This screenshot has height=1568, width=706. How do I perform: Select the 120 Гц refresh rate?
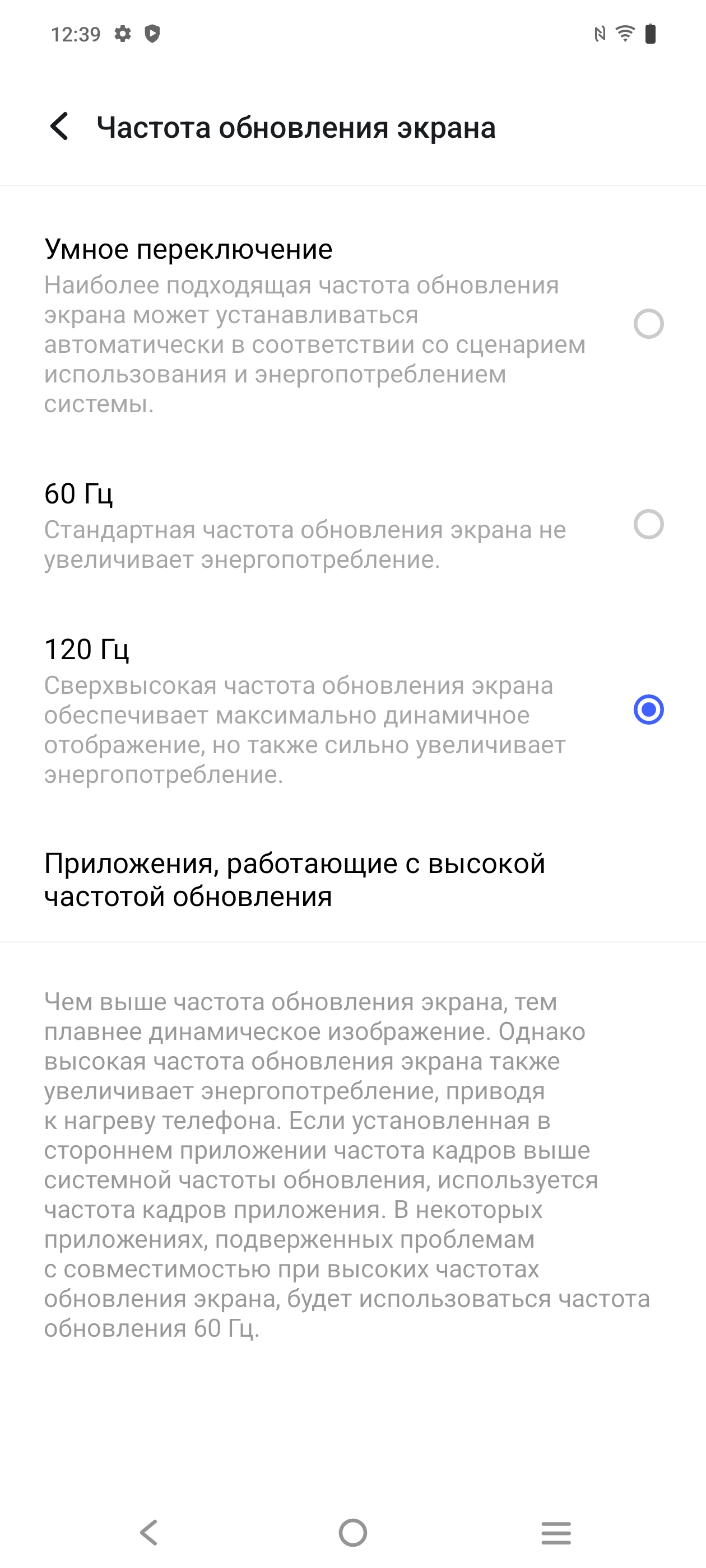tap(648, 710)
